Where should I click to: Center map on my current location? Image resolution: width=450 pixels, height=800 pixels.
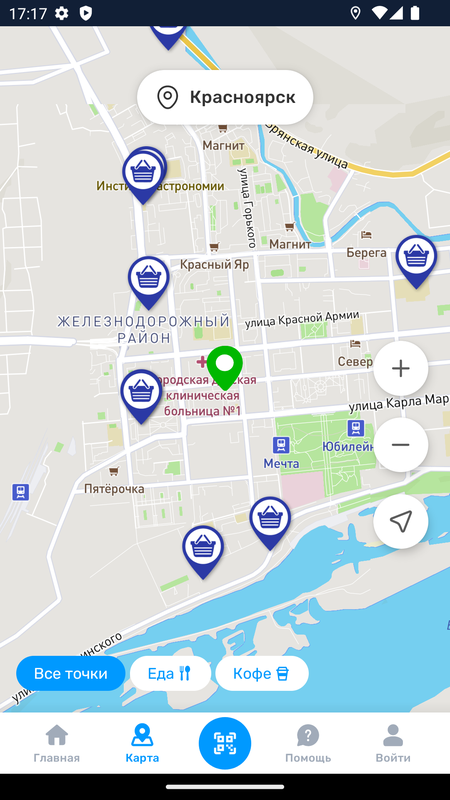point(401,521)
